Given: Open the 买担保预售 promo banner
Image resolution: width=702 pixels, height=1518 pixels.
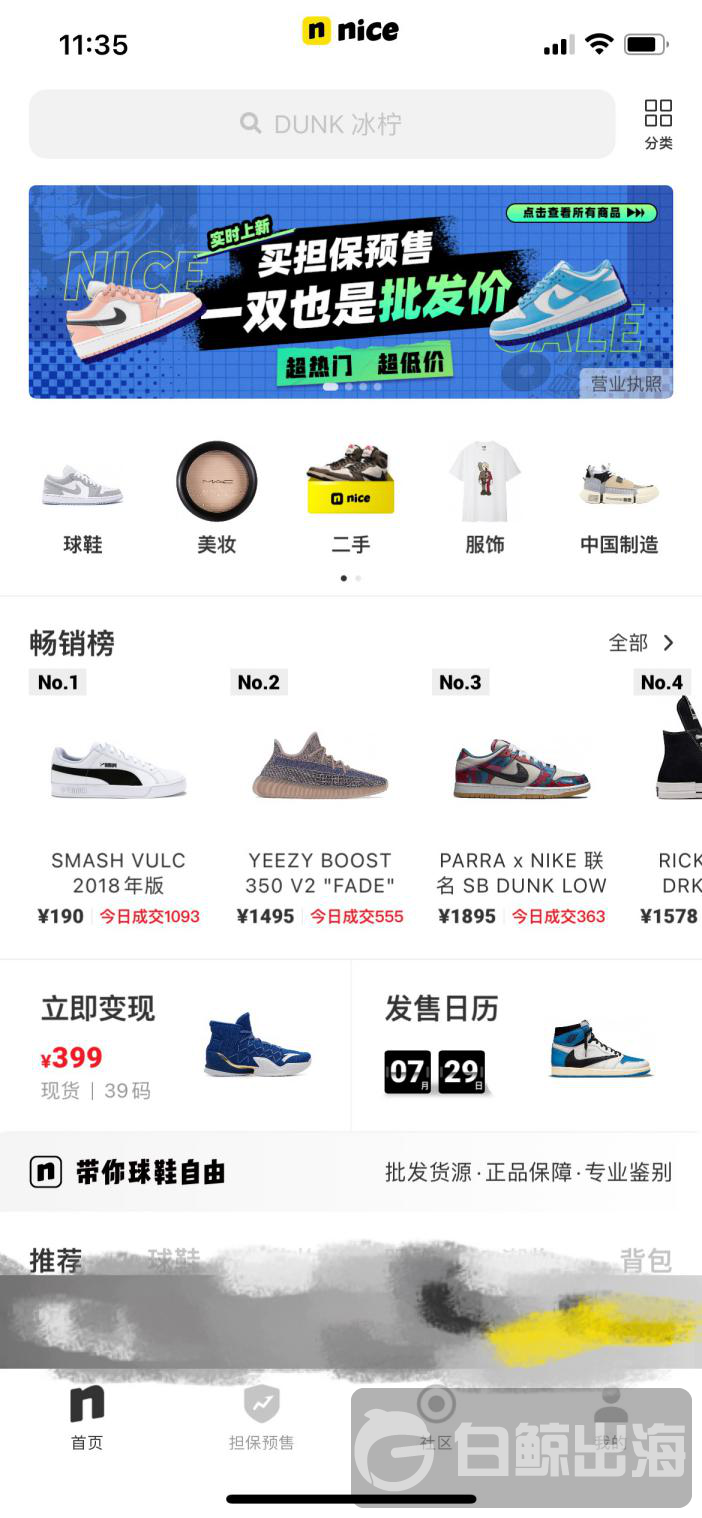Looking at the screenshot, I should tap(350, 290).
